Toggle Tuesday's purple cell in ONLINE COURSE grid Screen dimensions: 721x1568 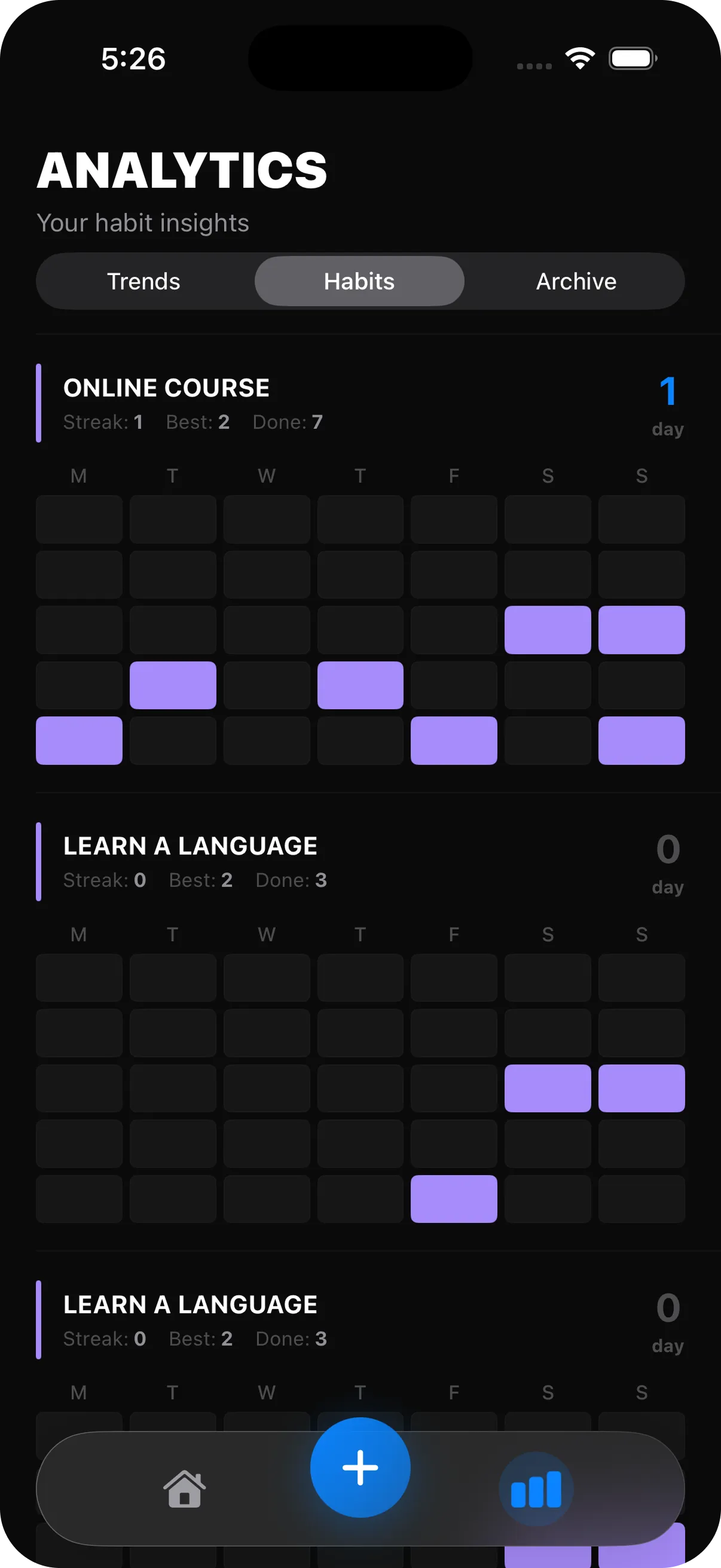pyautogui.click(x=173, y=685)
